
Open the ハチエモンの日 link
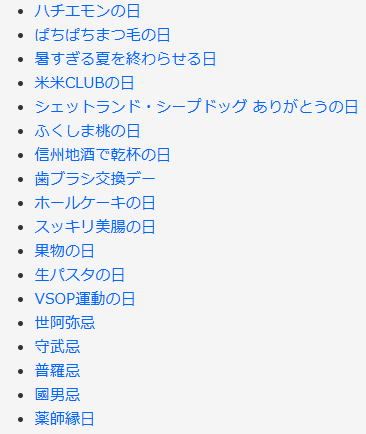(x=87, y=11)
